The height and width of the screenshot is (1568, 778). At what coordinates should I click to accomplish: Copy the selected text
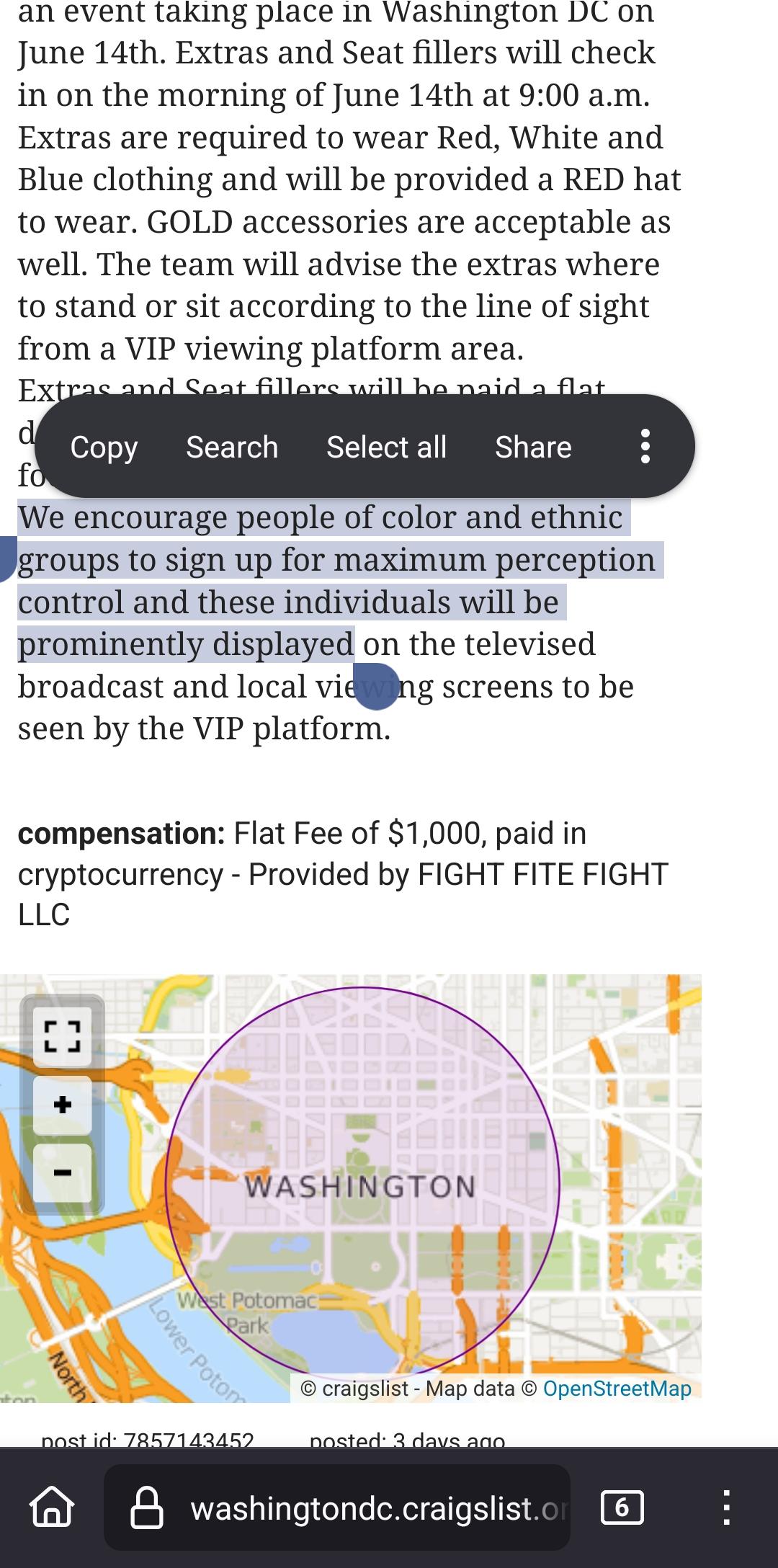[104, 447]
